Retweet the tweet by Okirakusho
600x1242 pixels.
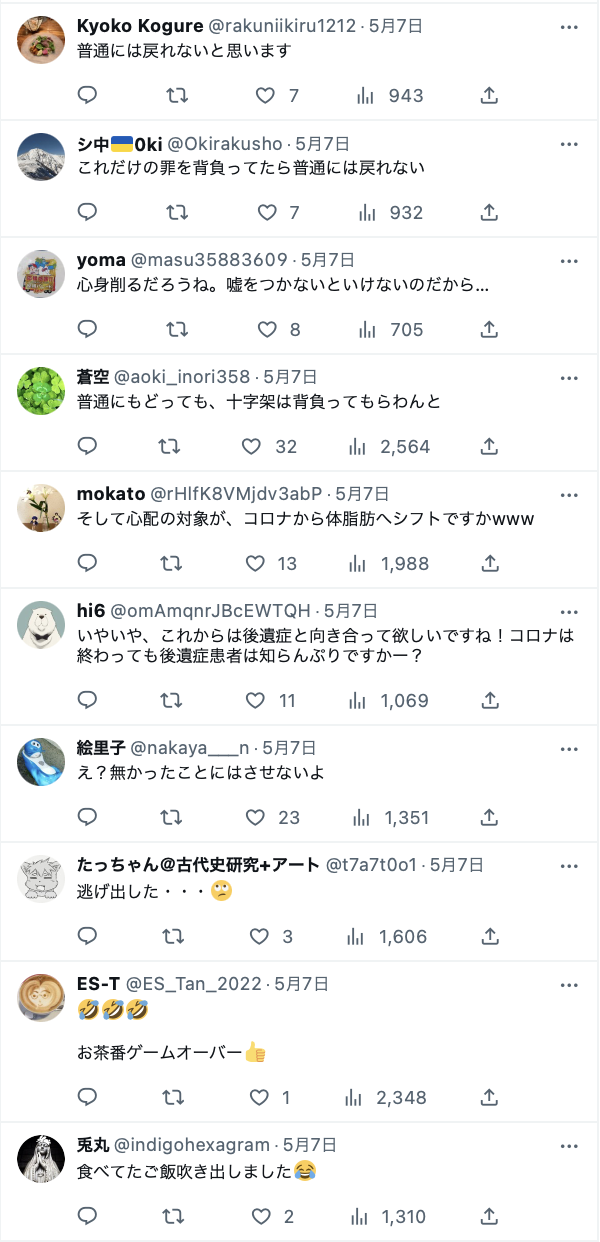176,213
